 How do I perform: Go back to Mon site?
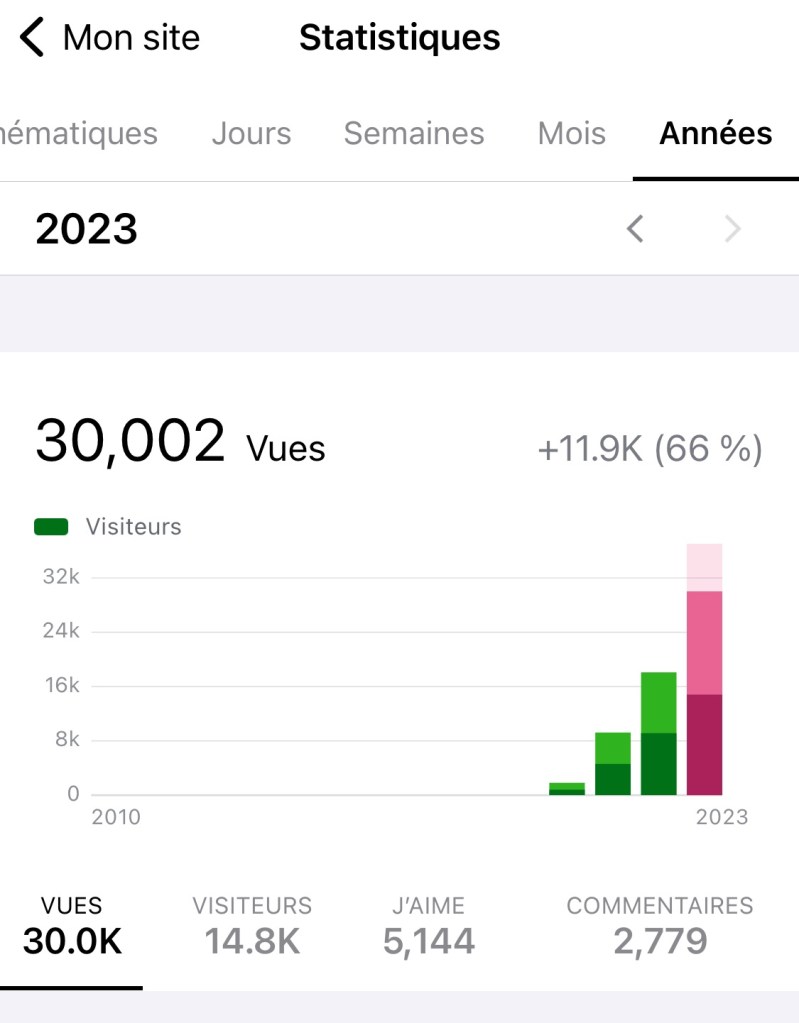click(110, 39)
